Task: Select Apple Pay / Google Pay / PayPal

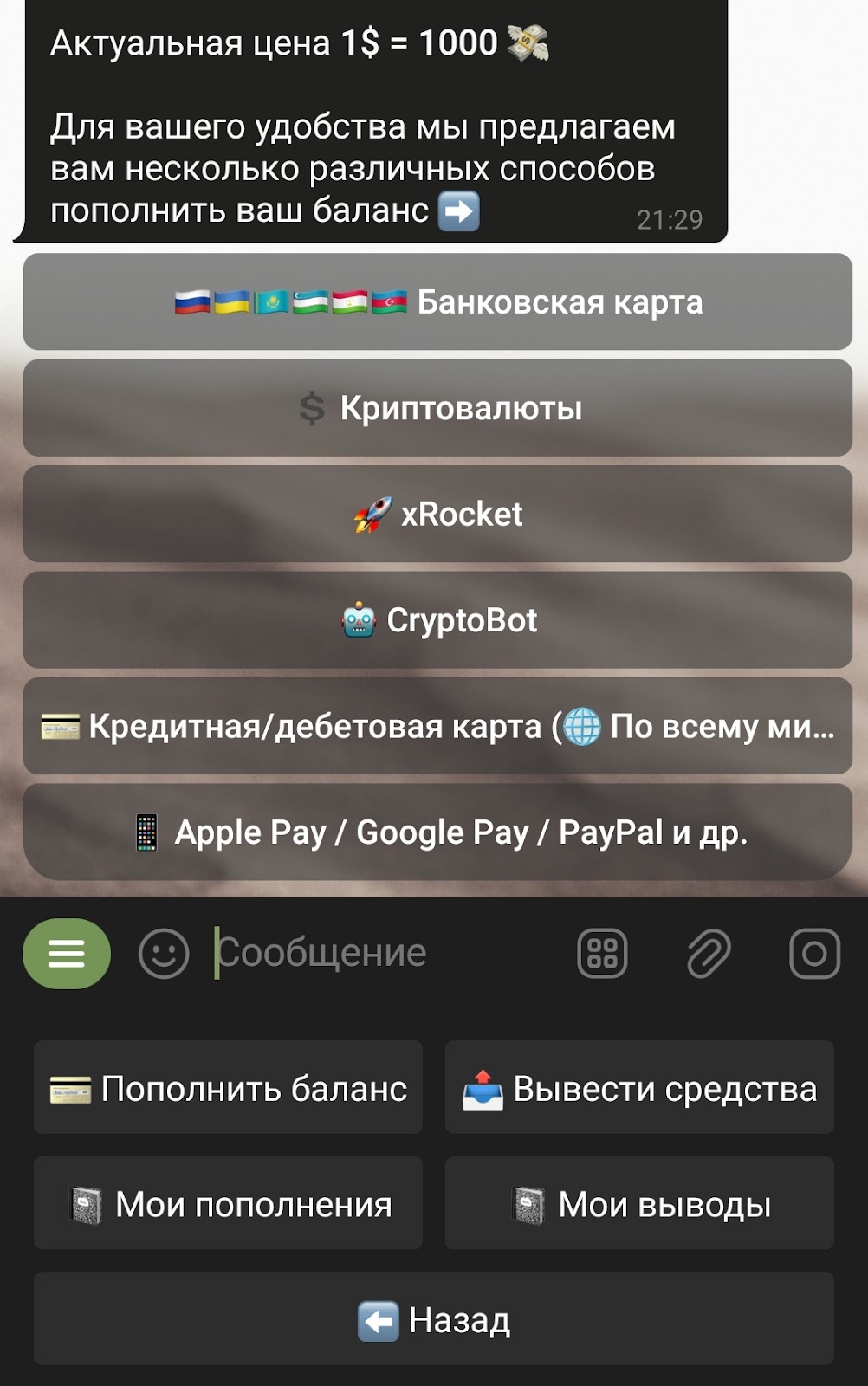Action: pos(437,832)
